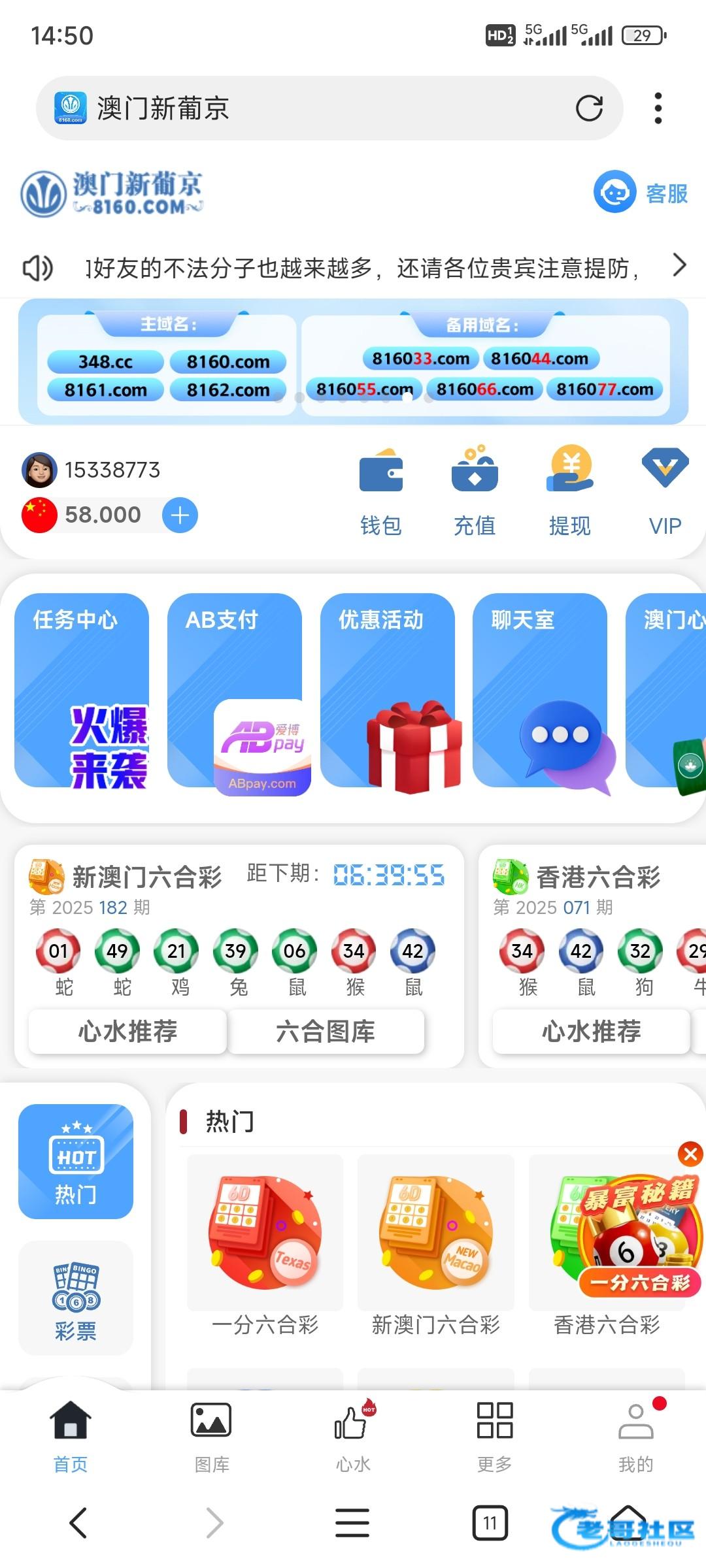706x1568 pixels.
Task: Add balance with the plus button
Action: click(180, 515)
